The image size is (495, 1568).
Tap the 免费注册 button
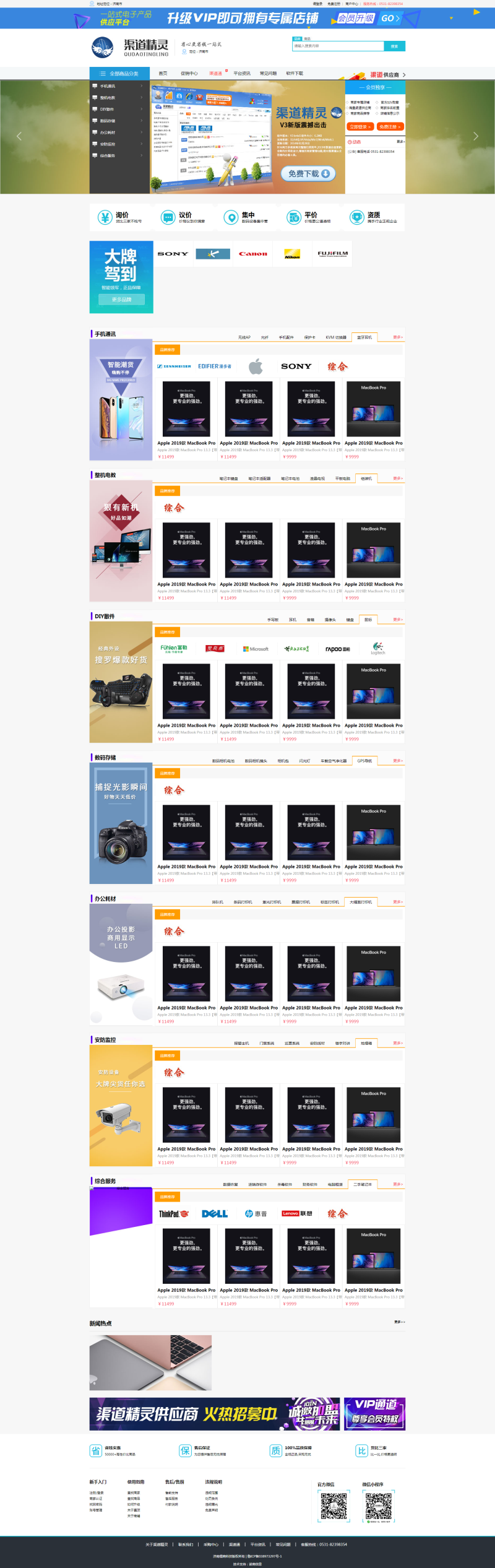(x=390, y=127)
